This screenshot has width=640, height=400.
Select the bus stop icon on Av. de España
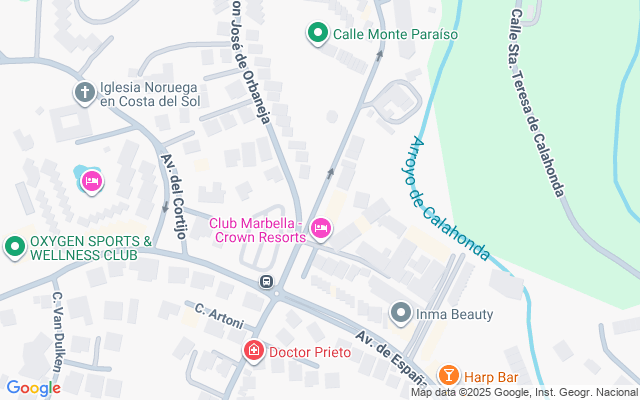click(267, 281)
